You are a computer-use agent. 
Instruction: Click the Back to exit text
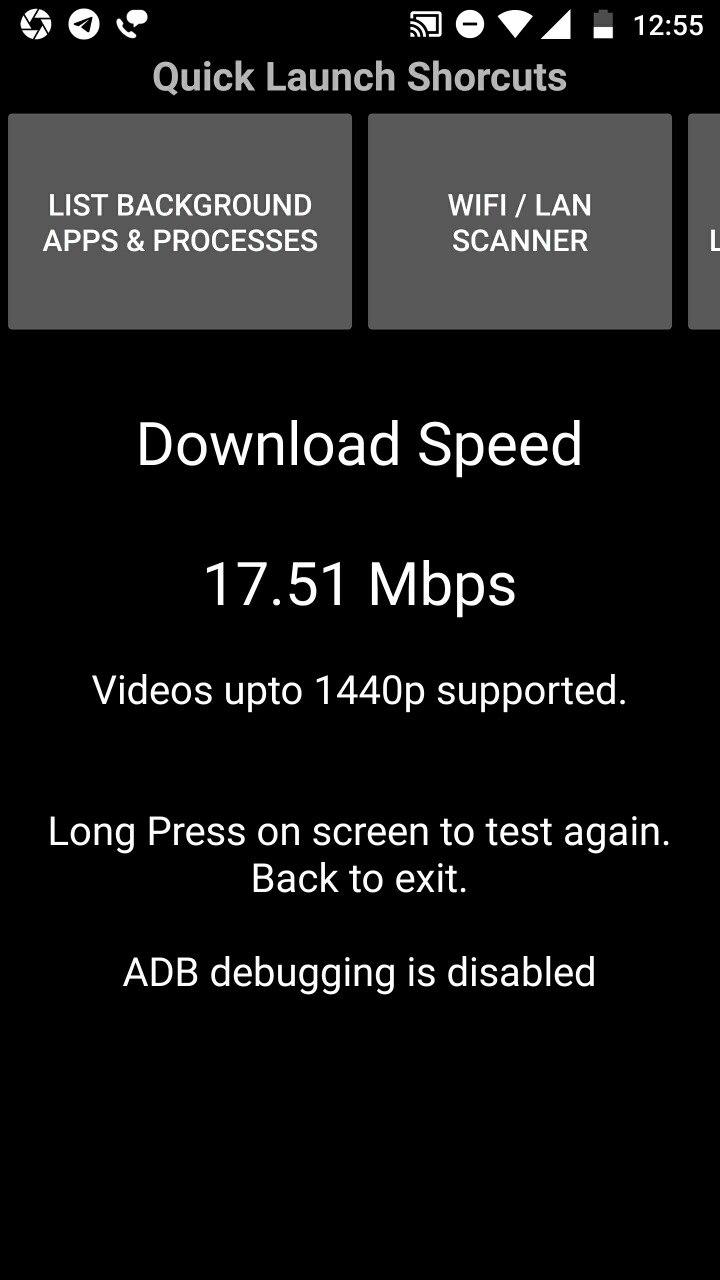[x=359, y=878]
